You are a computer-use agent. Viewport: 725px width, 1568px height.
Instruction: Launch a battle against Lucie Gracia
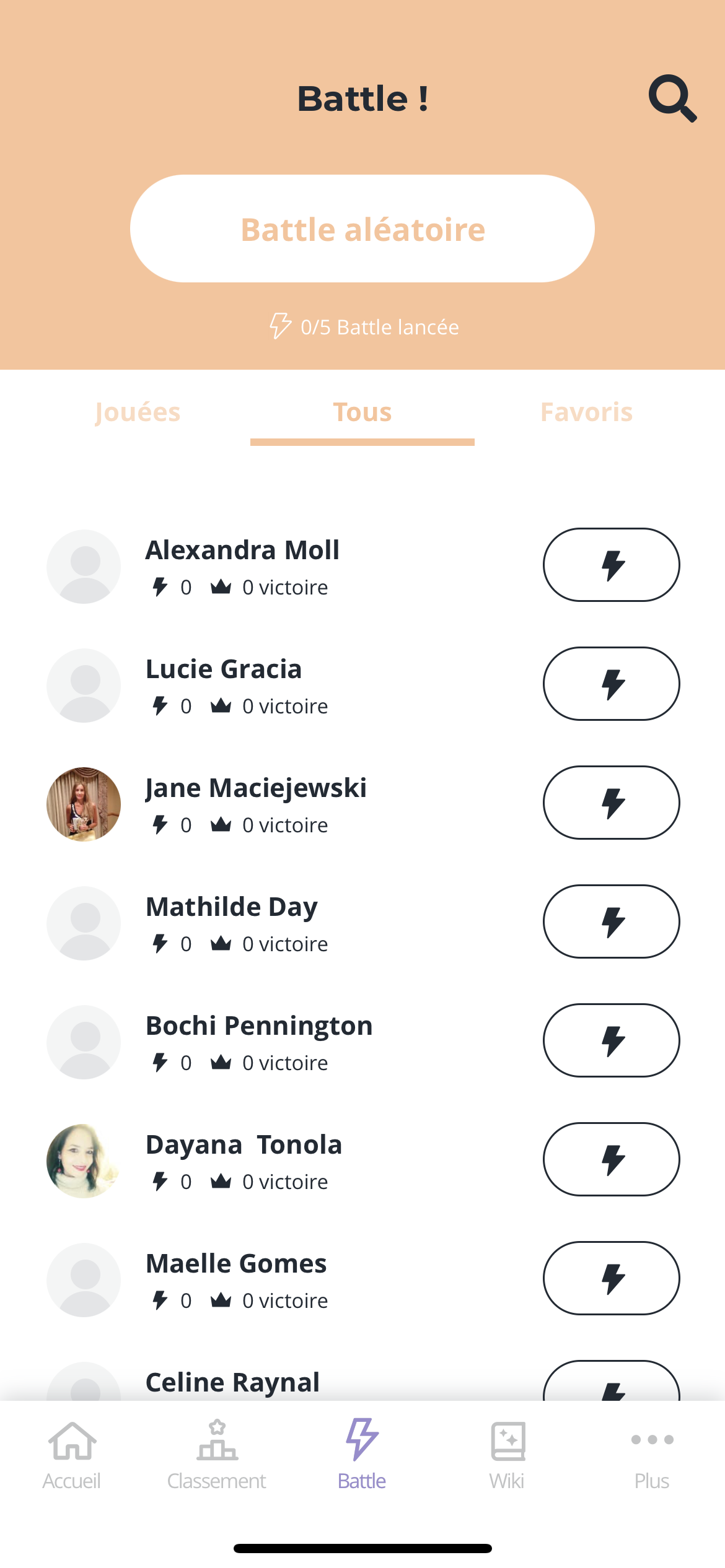[x=612, y=684]
